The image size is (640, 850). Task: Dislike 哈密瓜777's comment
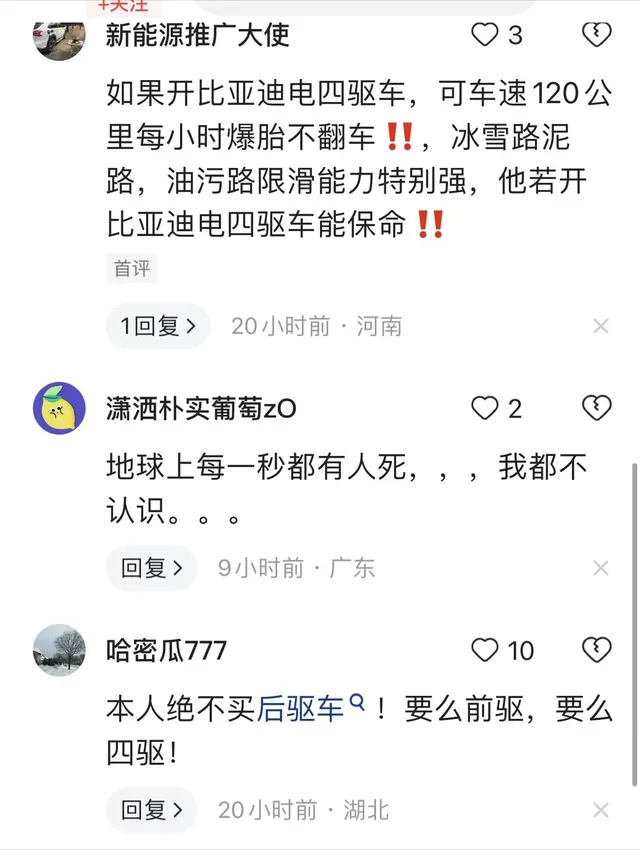click(597, 651)
